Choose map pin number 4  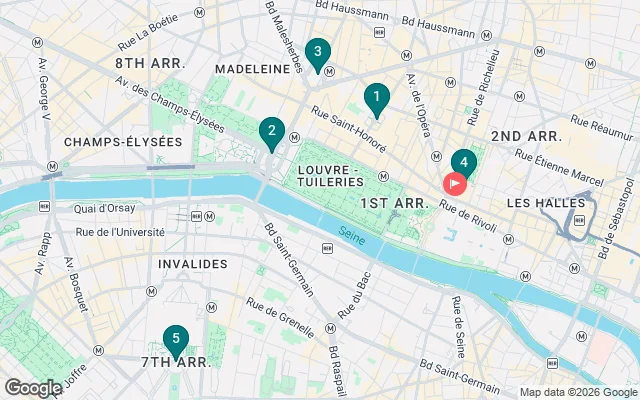click(464, 161)
